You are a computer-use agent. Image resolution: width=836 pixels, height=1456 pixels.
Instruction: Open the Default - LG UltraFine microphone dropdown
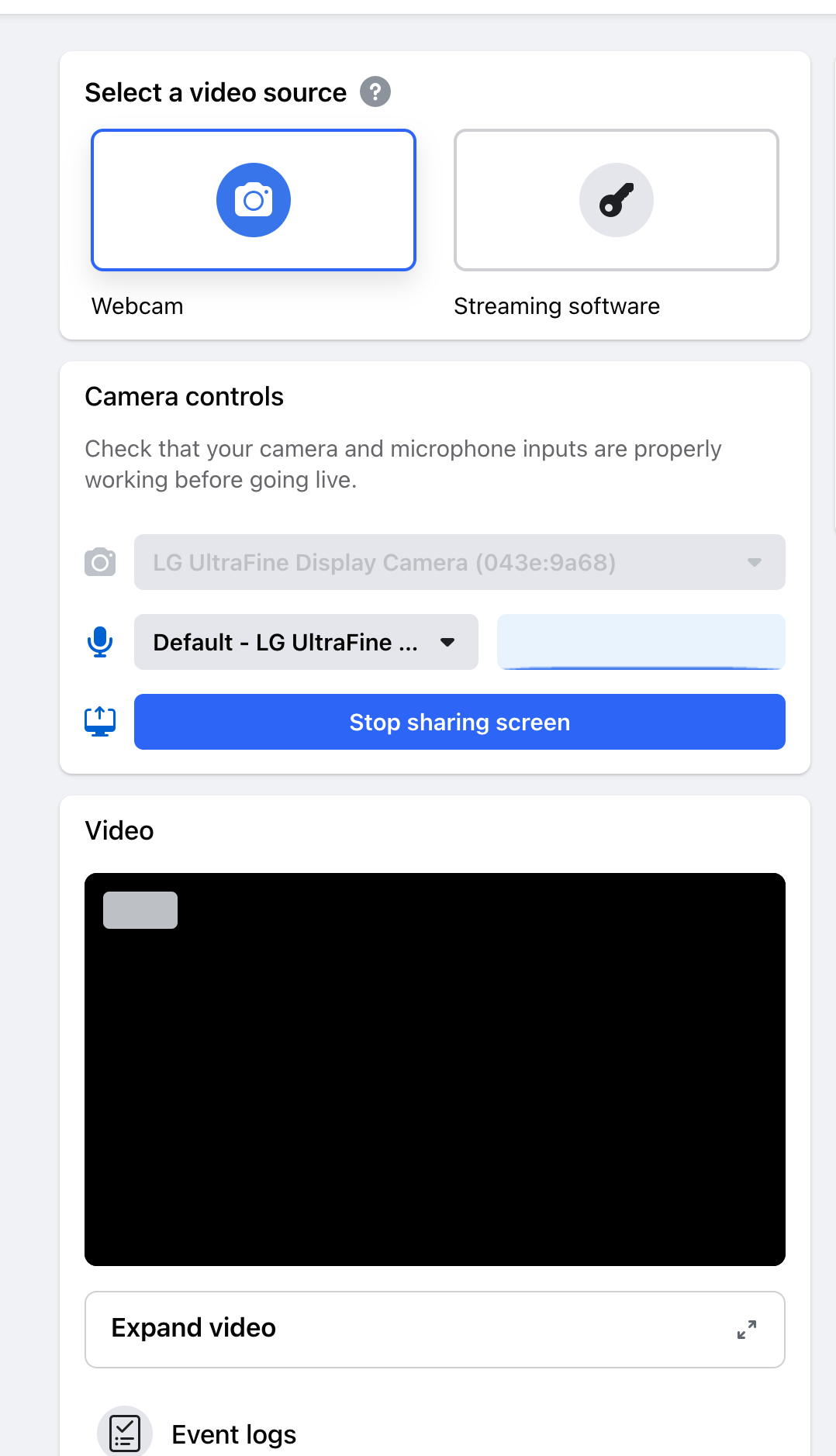coord(306,642)
